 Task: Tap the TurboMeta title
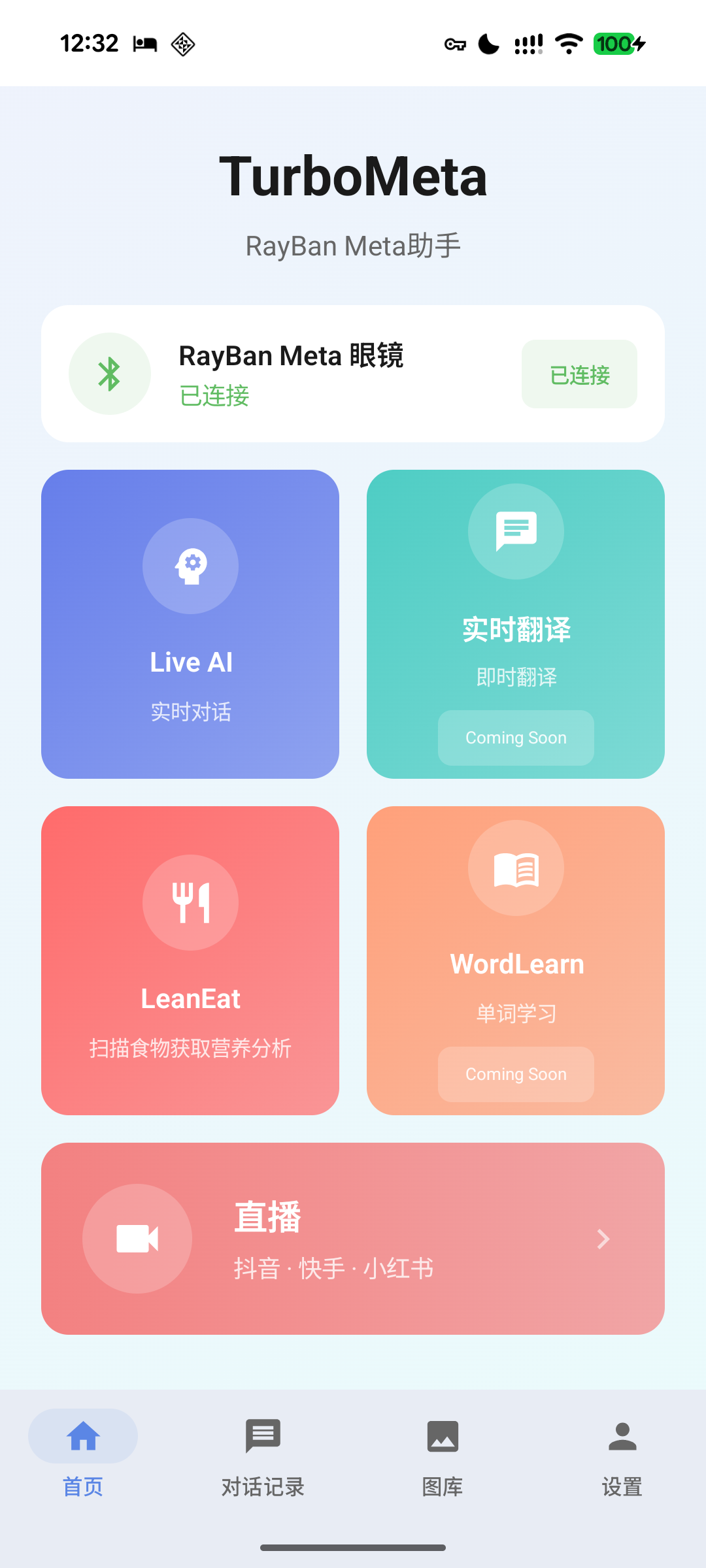[x=353, y=175]
